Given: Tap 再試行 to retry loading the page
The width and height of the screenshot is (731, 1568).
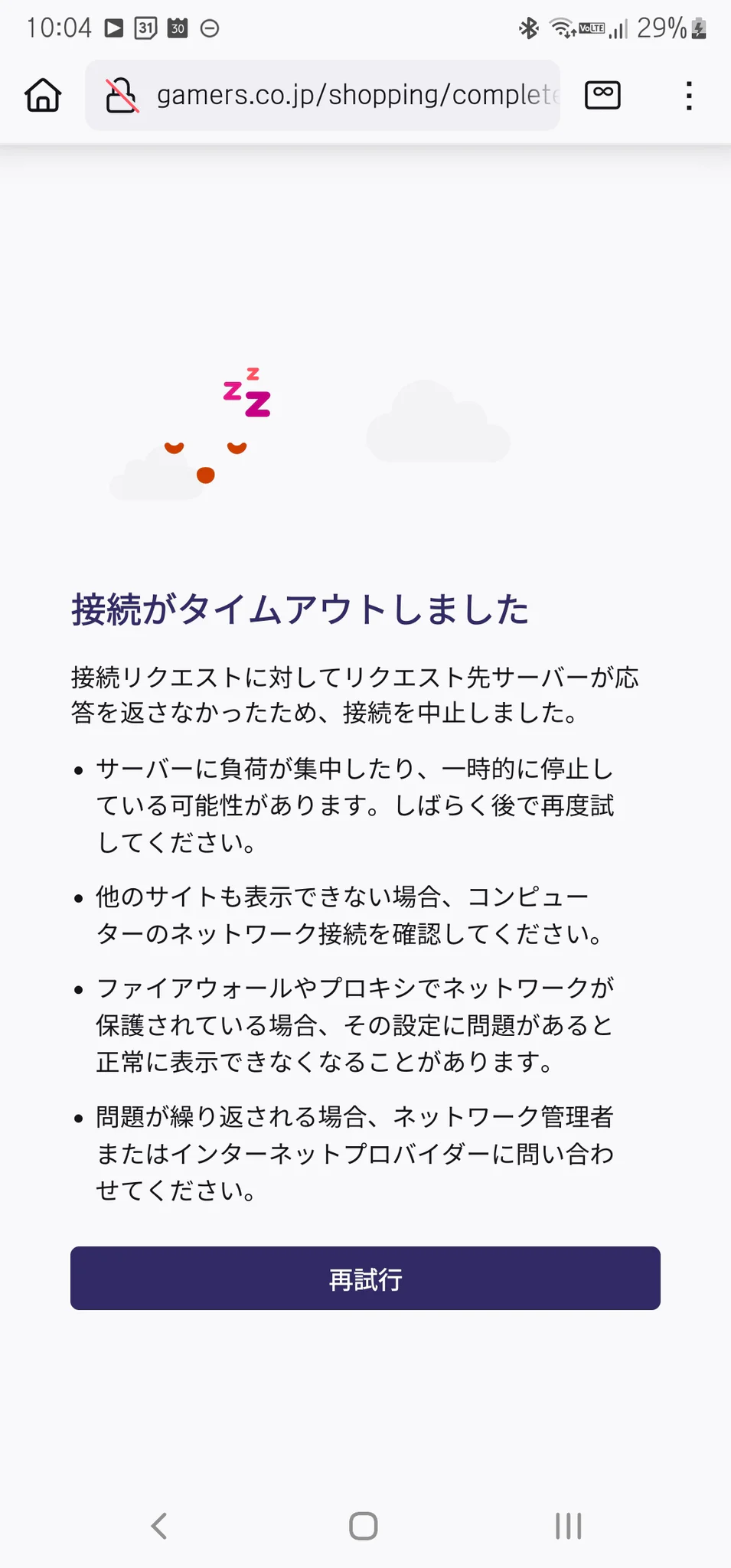Looking at the screenshot, I should coord(365,1278).
